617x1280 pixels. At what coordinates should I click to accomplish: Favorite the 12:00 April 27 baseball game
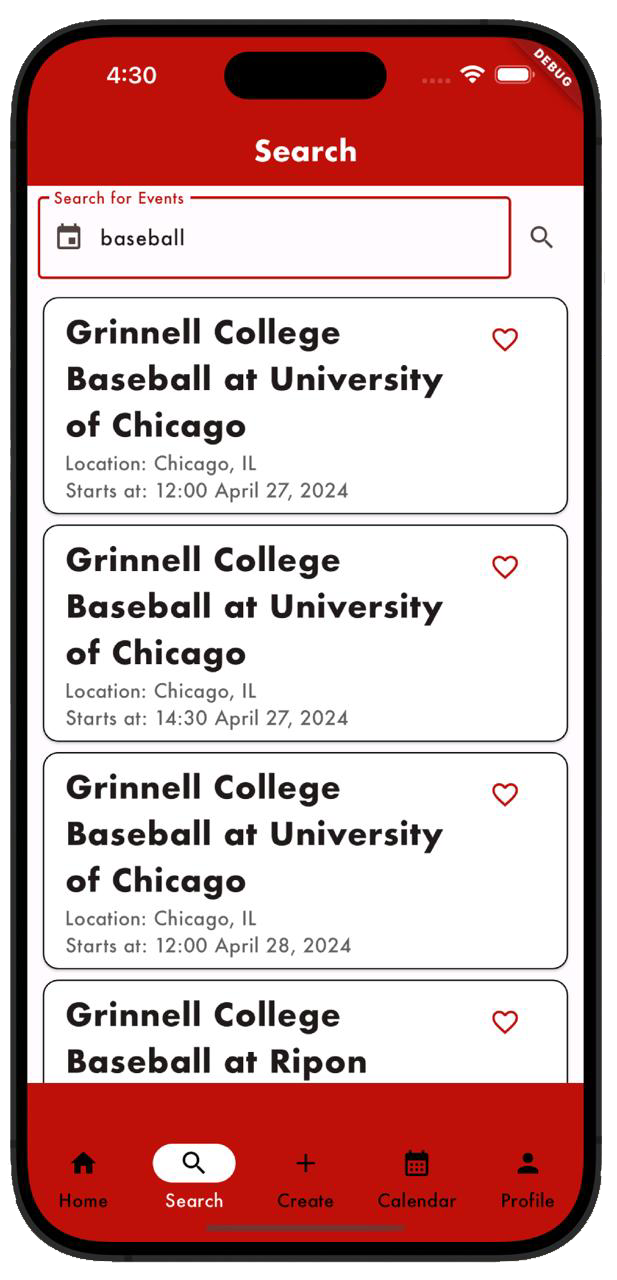(505, 340)
